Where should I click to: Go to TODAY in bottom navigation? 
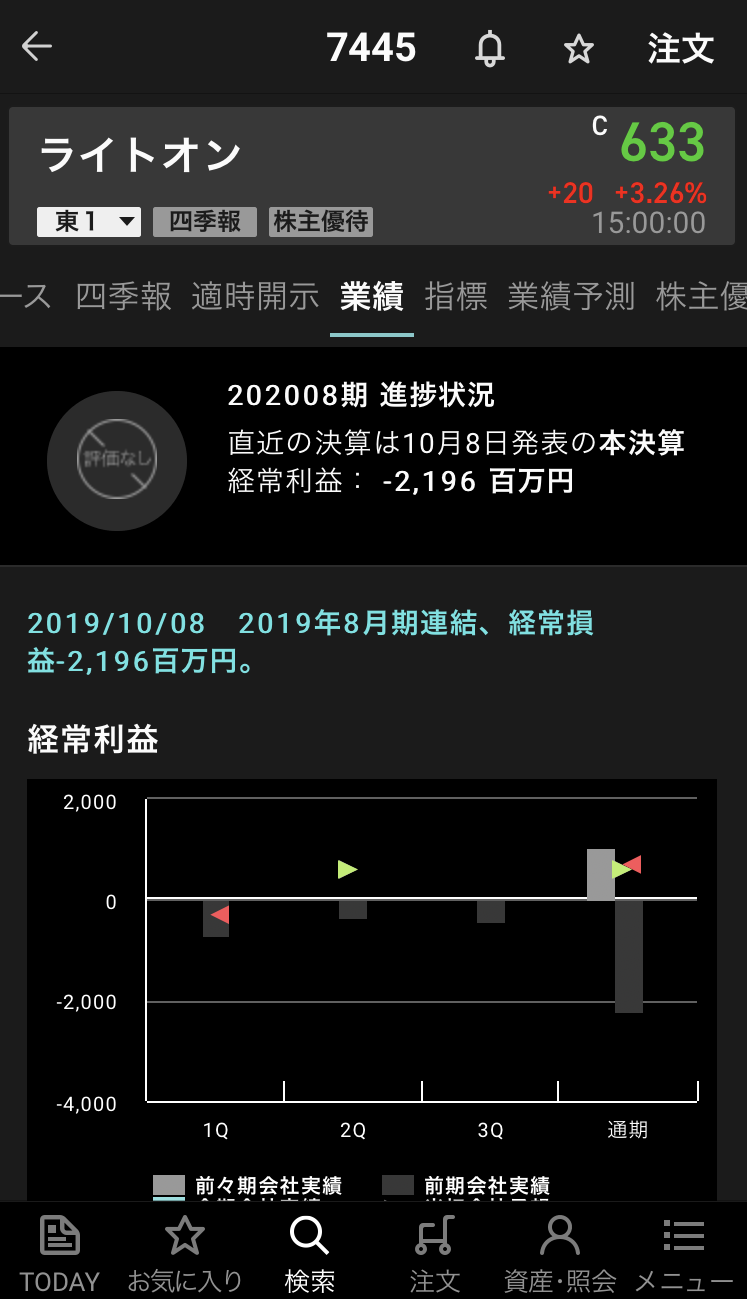[60, 1251]
